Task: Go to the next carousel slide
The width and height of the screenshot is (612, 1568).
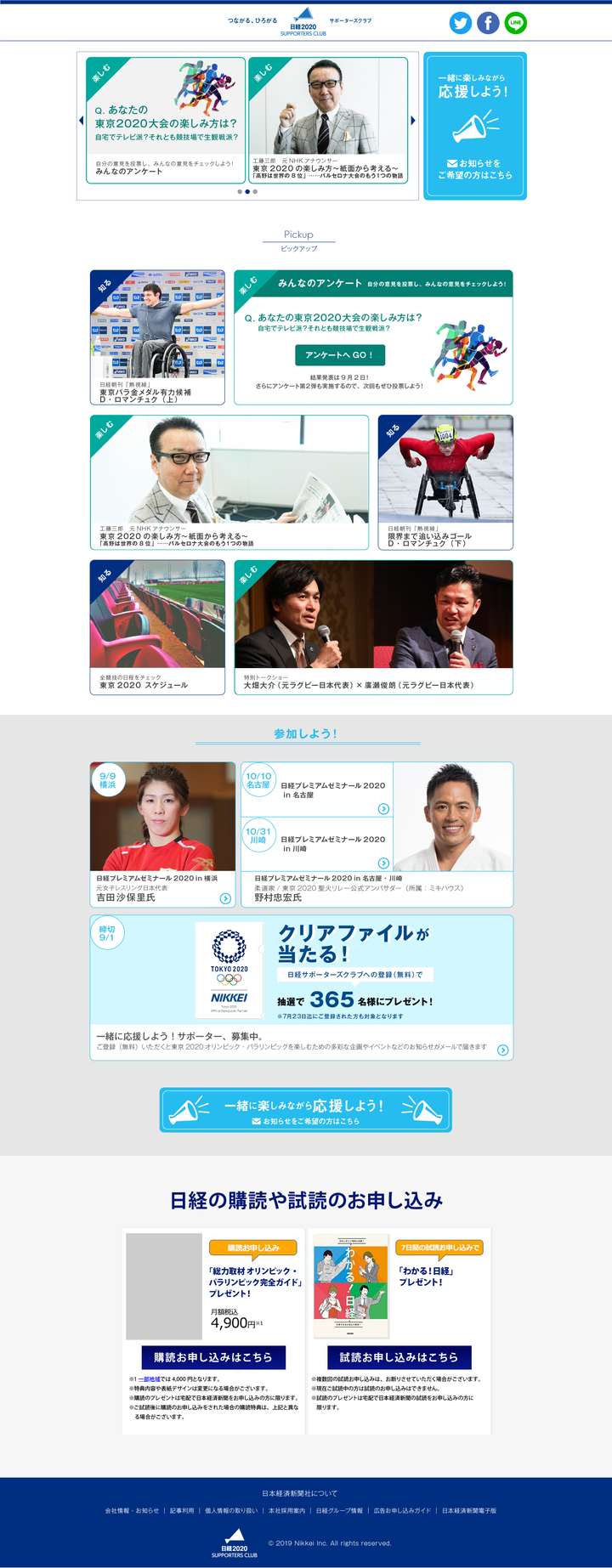Action: 413,120
